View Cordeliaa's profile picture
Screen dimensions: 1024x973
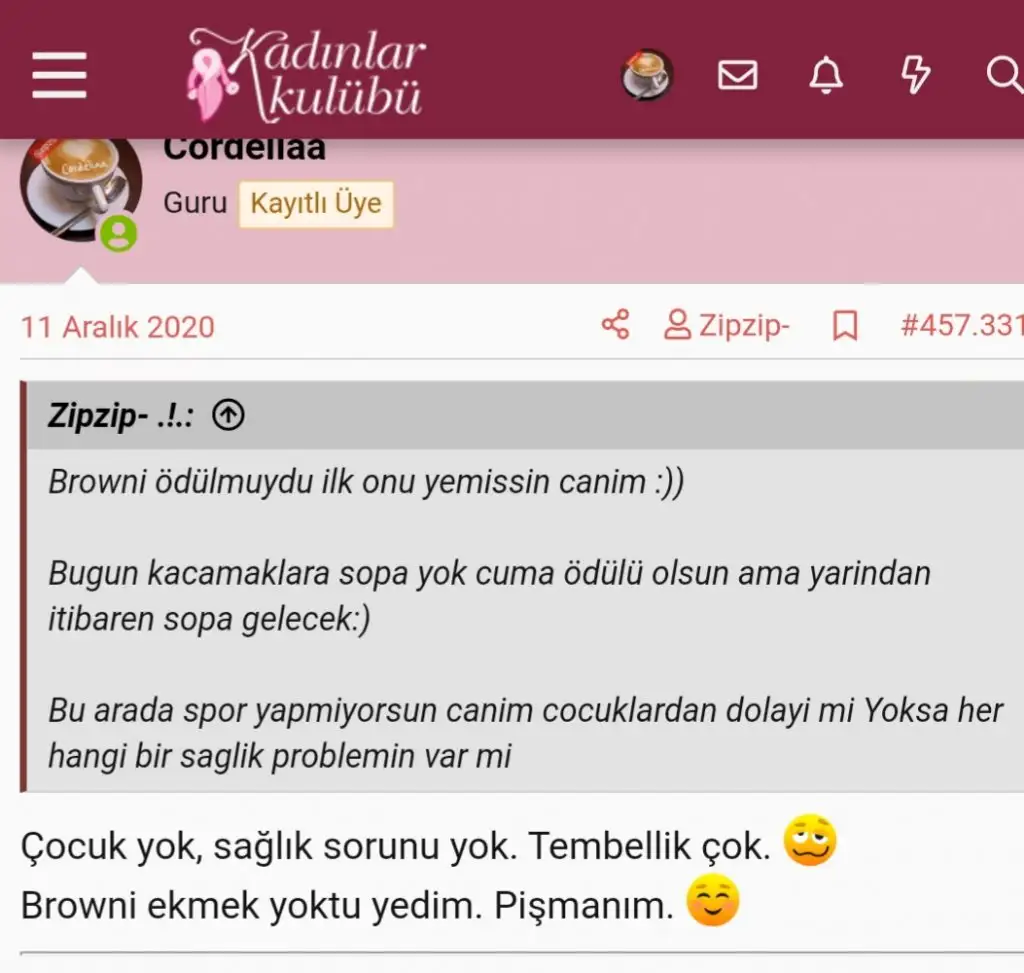click(x=80, y=186)
